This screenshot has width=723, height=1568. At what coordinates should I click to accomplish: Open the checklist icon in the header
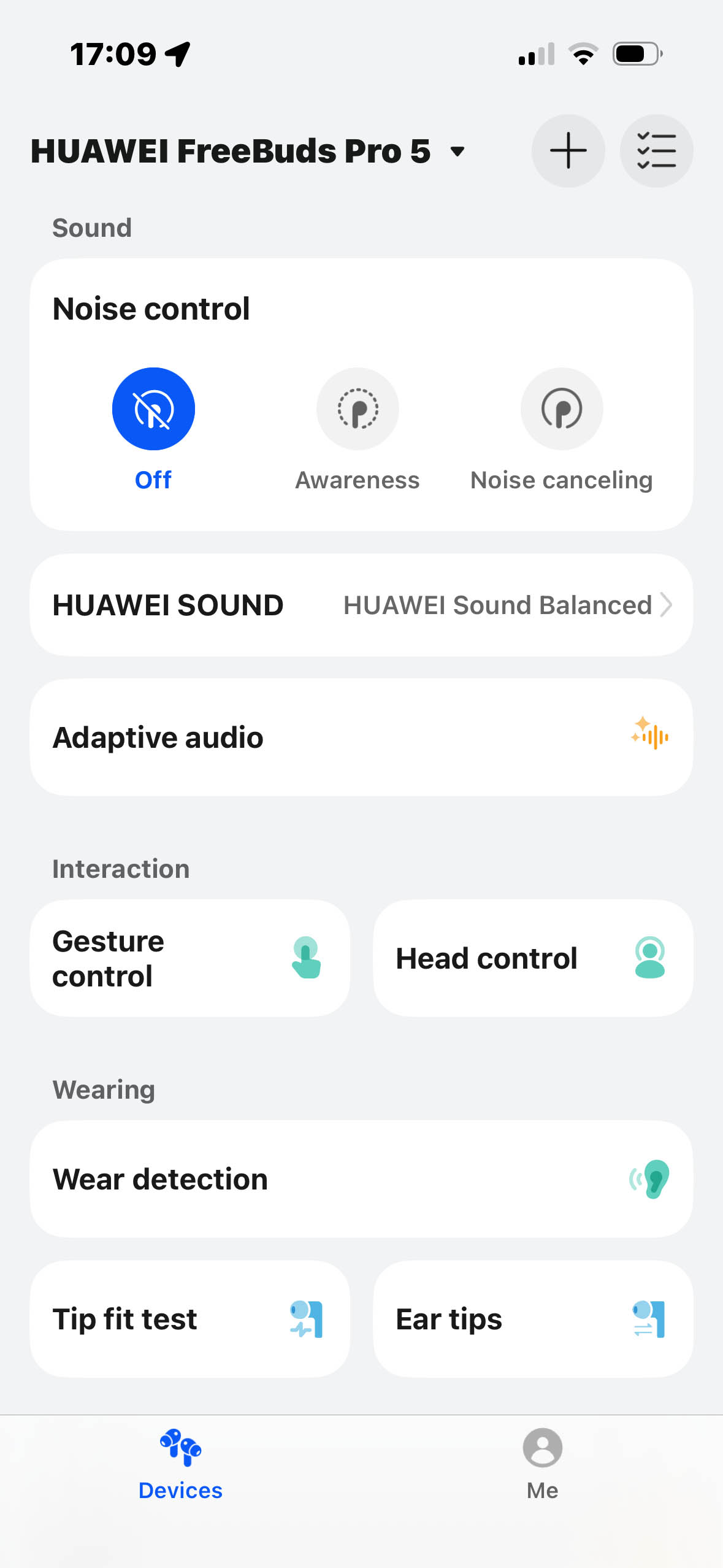[x=656, y=151]
